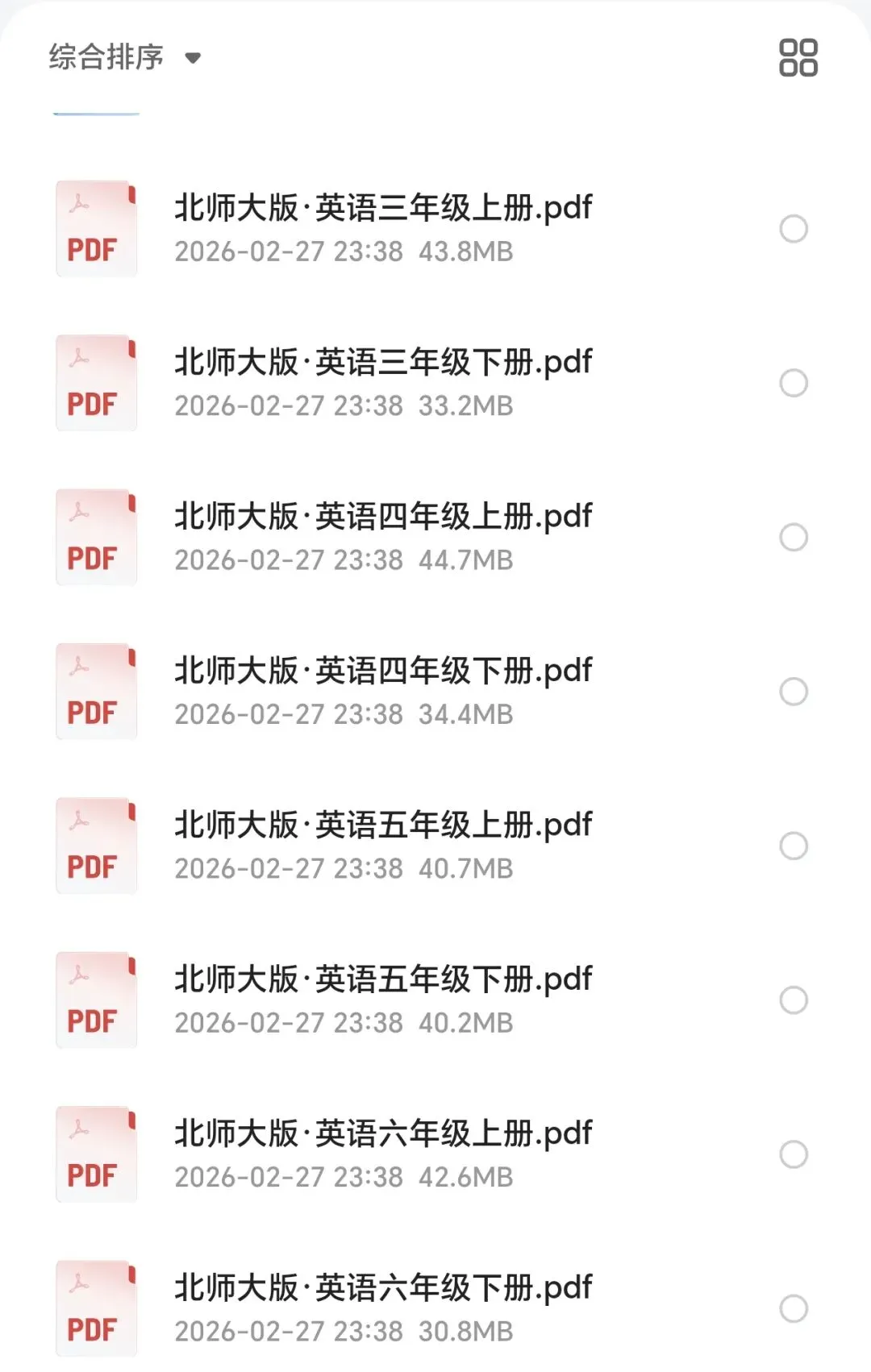Select the circle for 英语三年级上册.pdf
Image resolution: width=871 pixels, height=1372 pixels.
[794, 229]
